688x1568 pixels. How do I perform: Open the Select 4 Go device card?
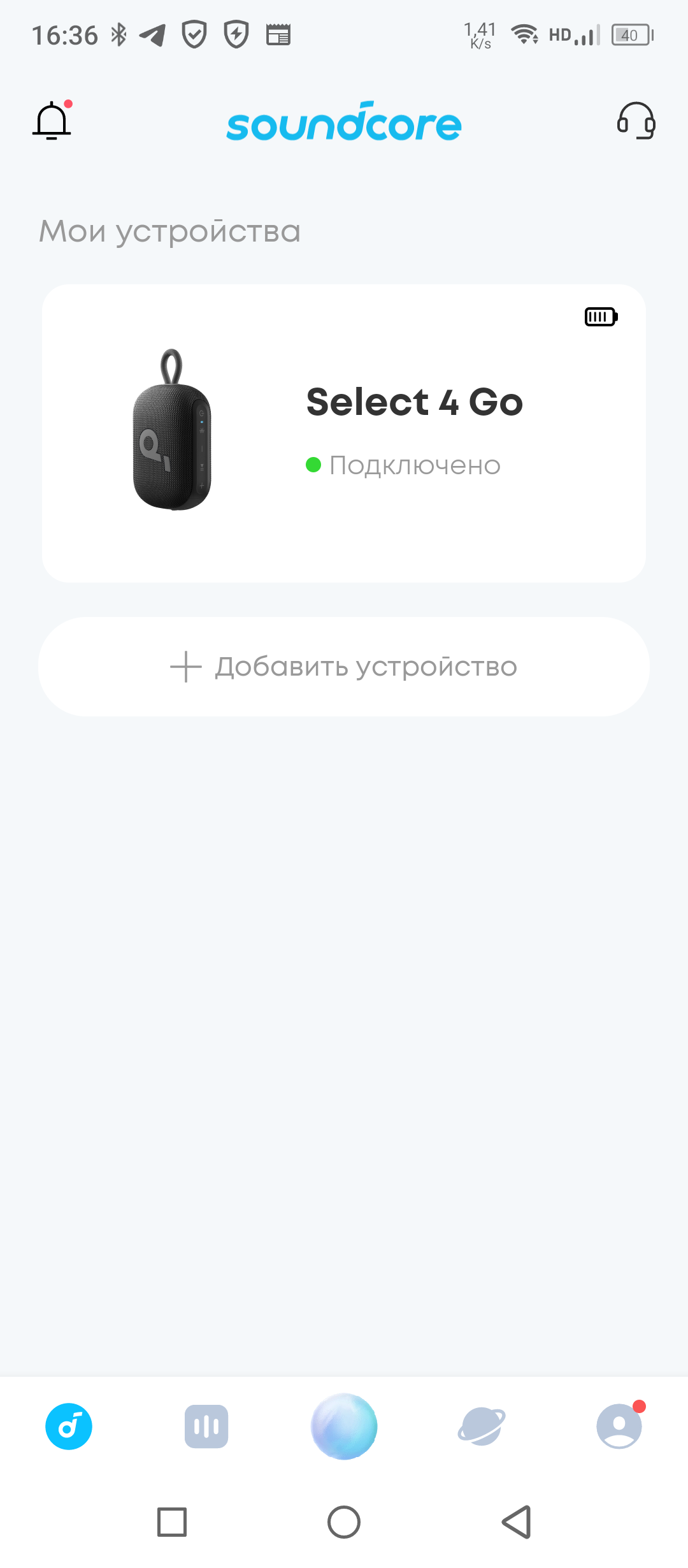(x=344, y=433)
